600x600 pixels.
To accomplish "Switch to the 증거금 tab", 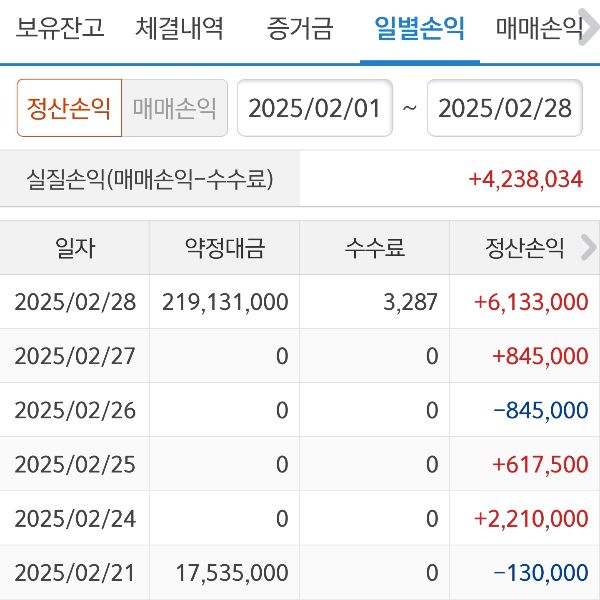I will point(300,28).
